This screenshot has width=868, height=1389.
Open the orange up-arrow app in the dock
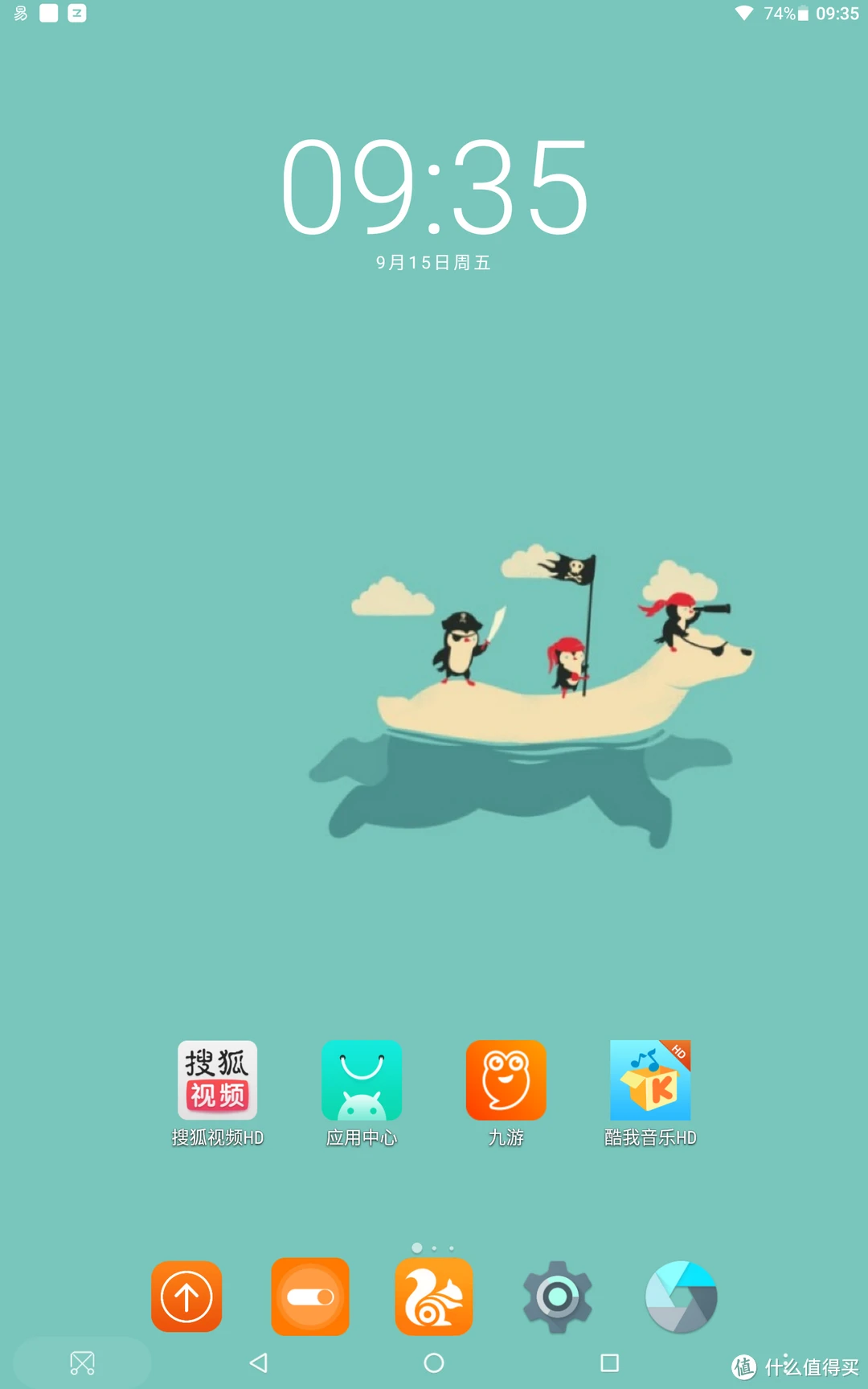pos(186,1297)
